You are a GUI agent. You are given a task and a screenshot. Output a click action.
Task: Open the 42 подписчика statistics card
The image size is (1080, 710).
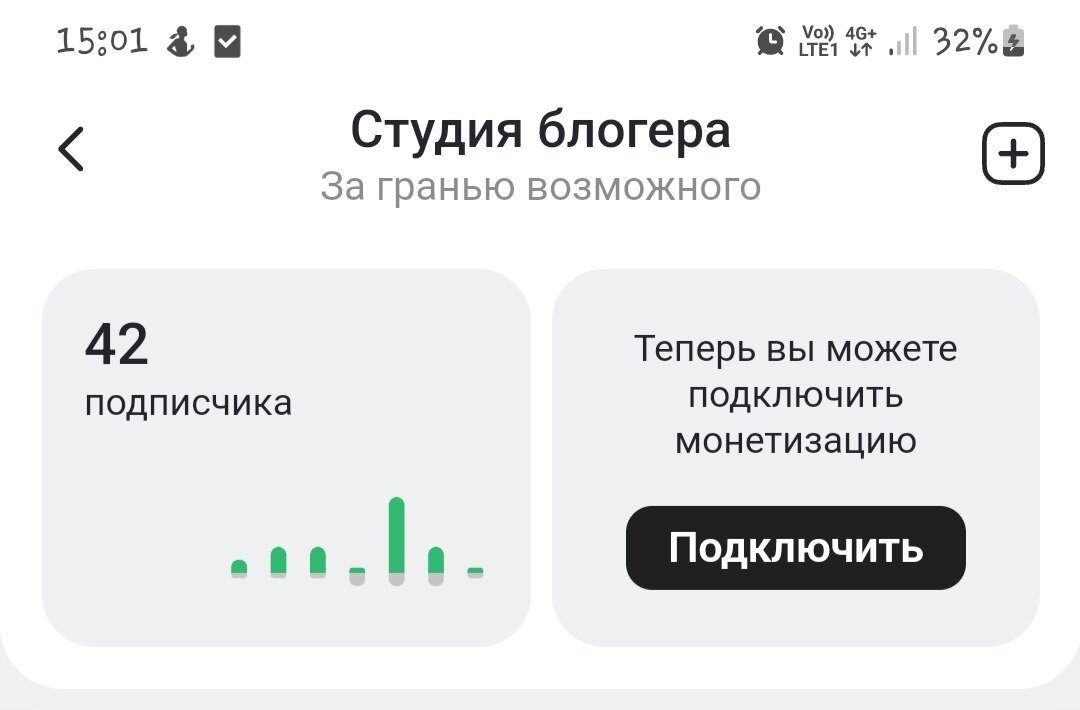286,457
